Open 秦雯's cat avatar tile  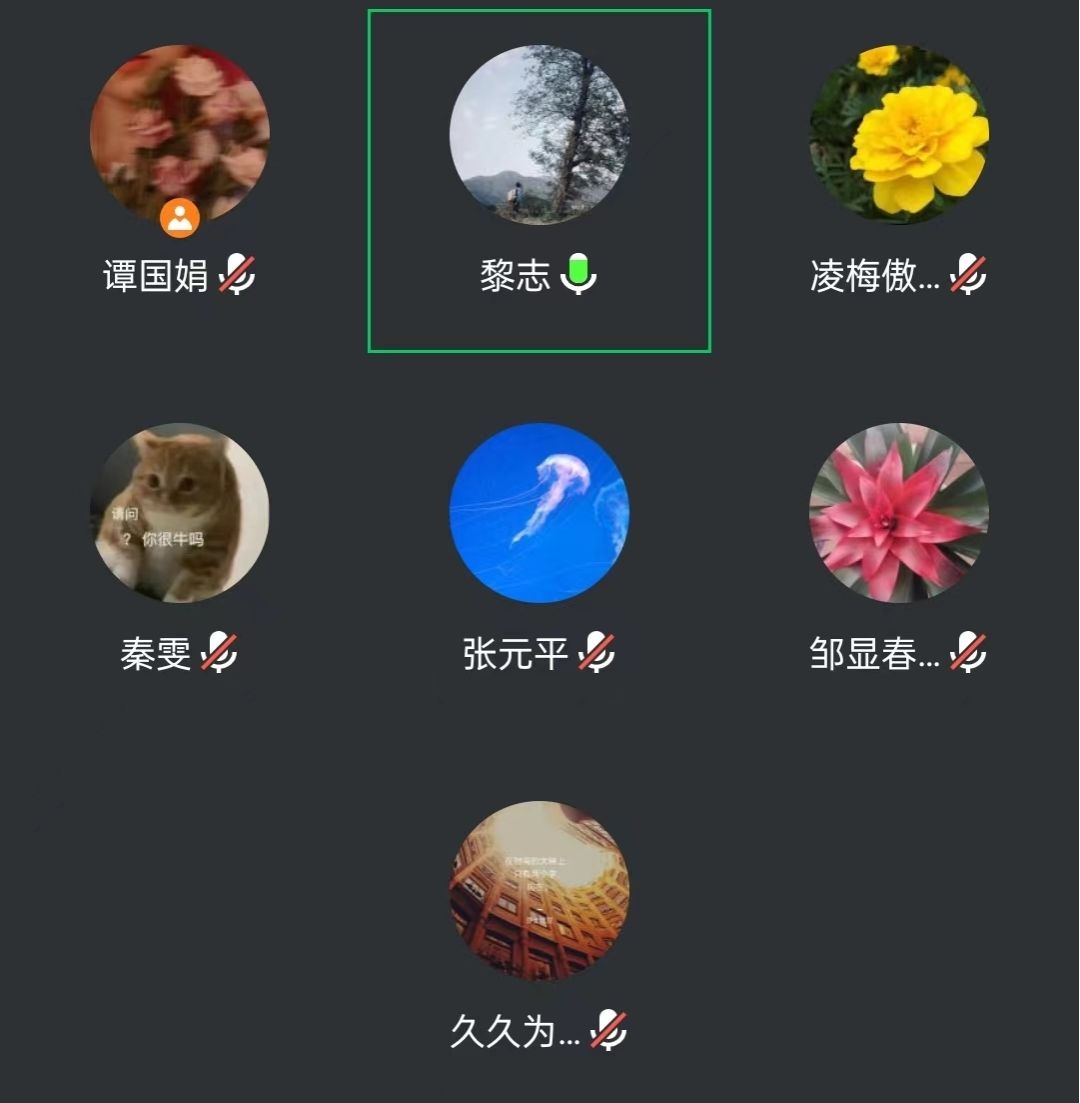click(180, 513)
